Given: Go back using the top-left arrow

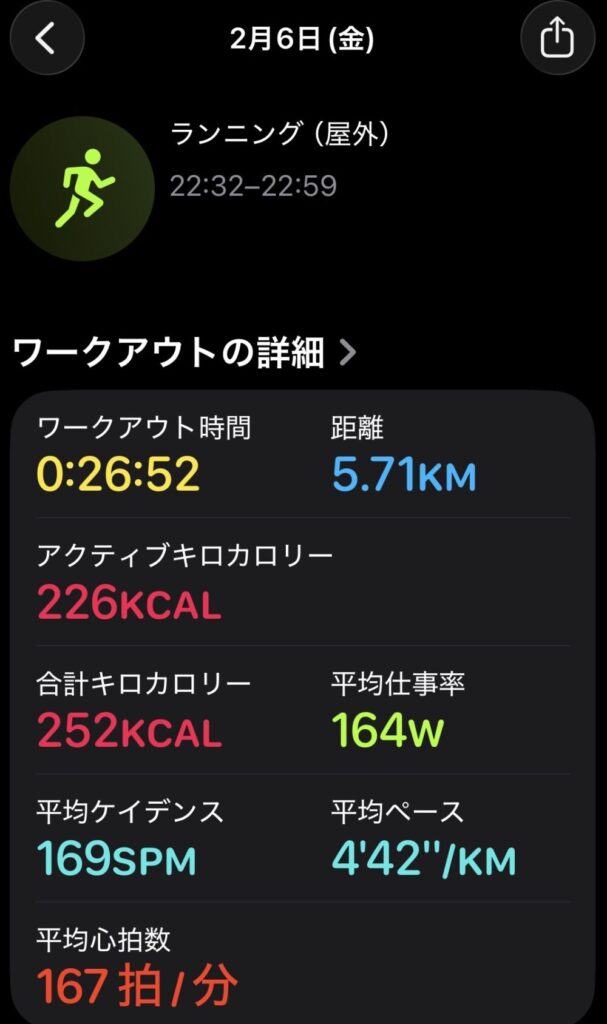Looking at the screenshot, I should tap(46, 39).
